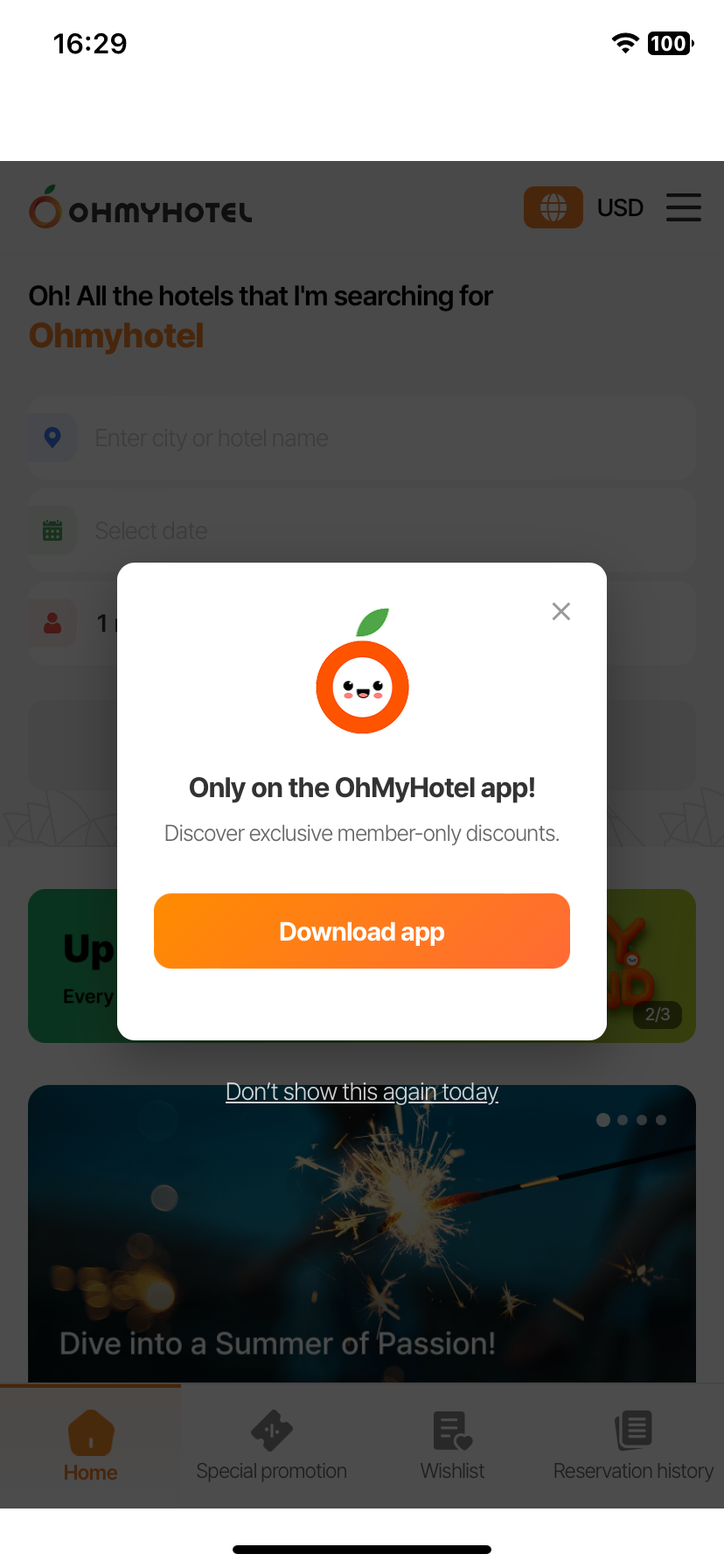Image resolution: width=724 pixels, height=1568 pixels.
Task: Open the language globe selector
Action: (x=553, y=207)
